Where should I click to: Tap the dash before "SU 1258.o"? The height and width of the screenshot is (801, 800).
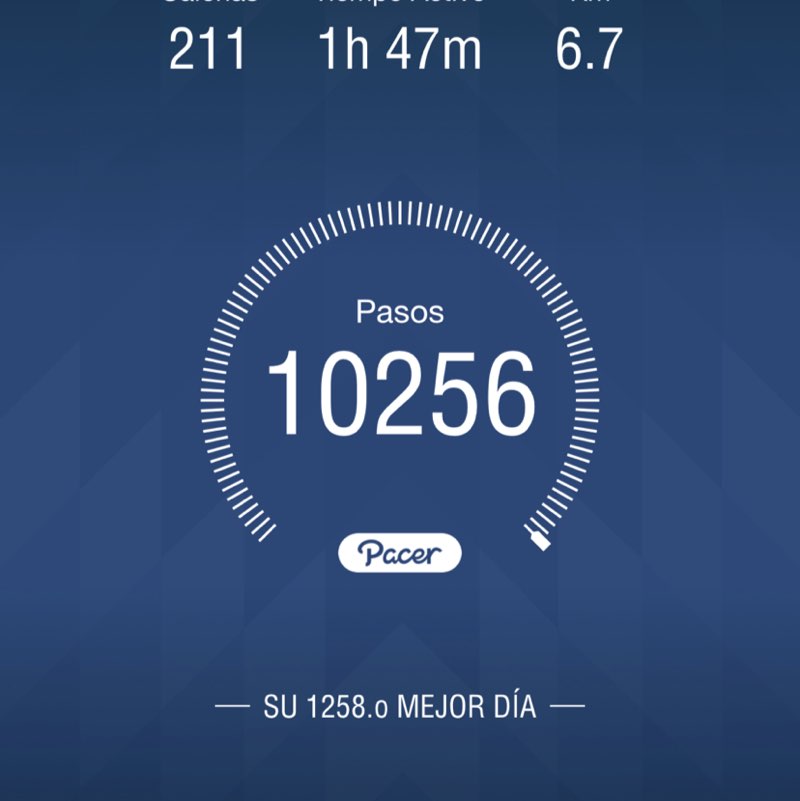(232, 705)
